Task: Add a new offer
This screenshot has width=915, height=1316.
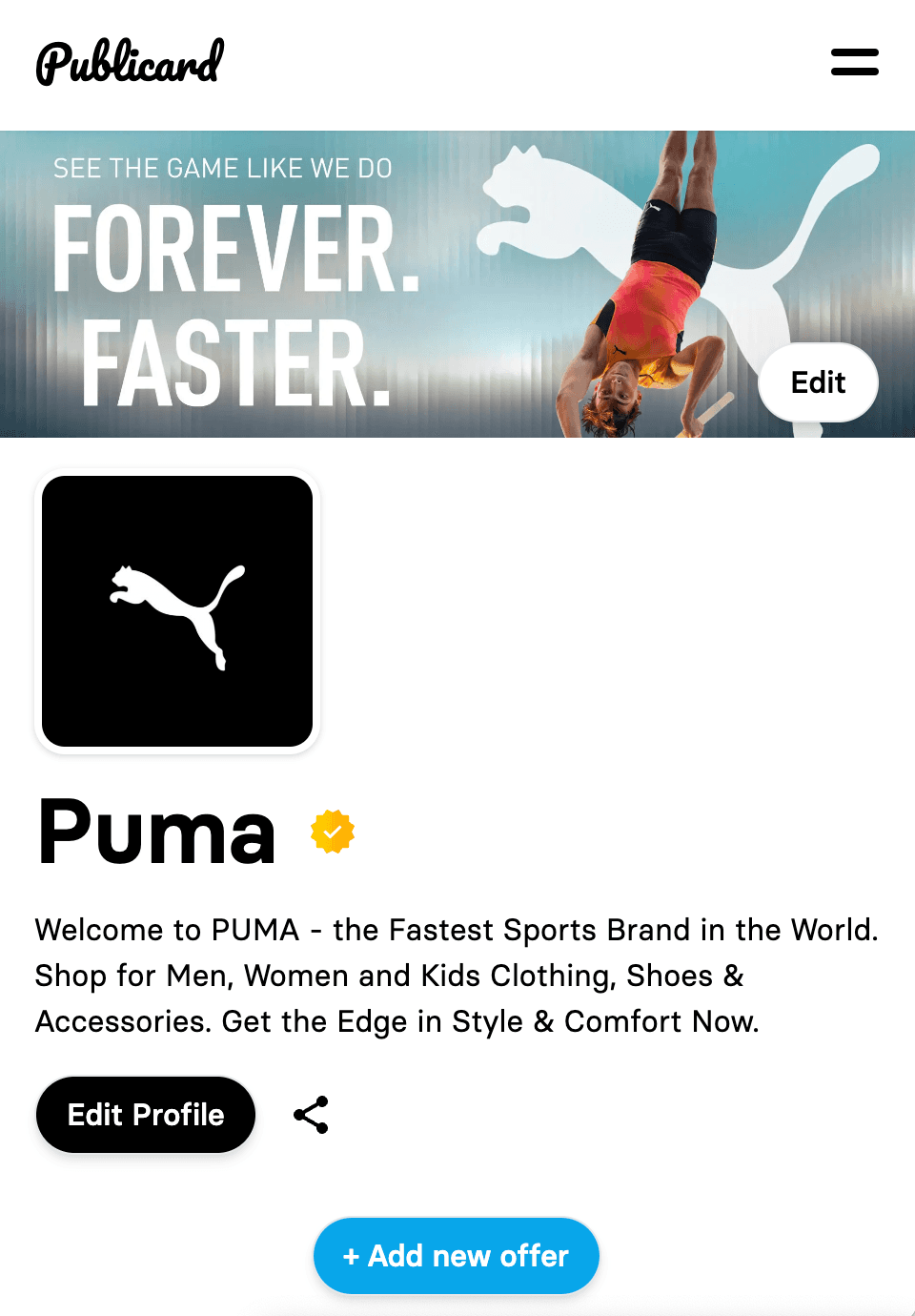Action: coord(457,1256)
